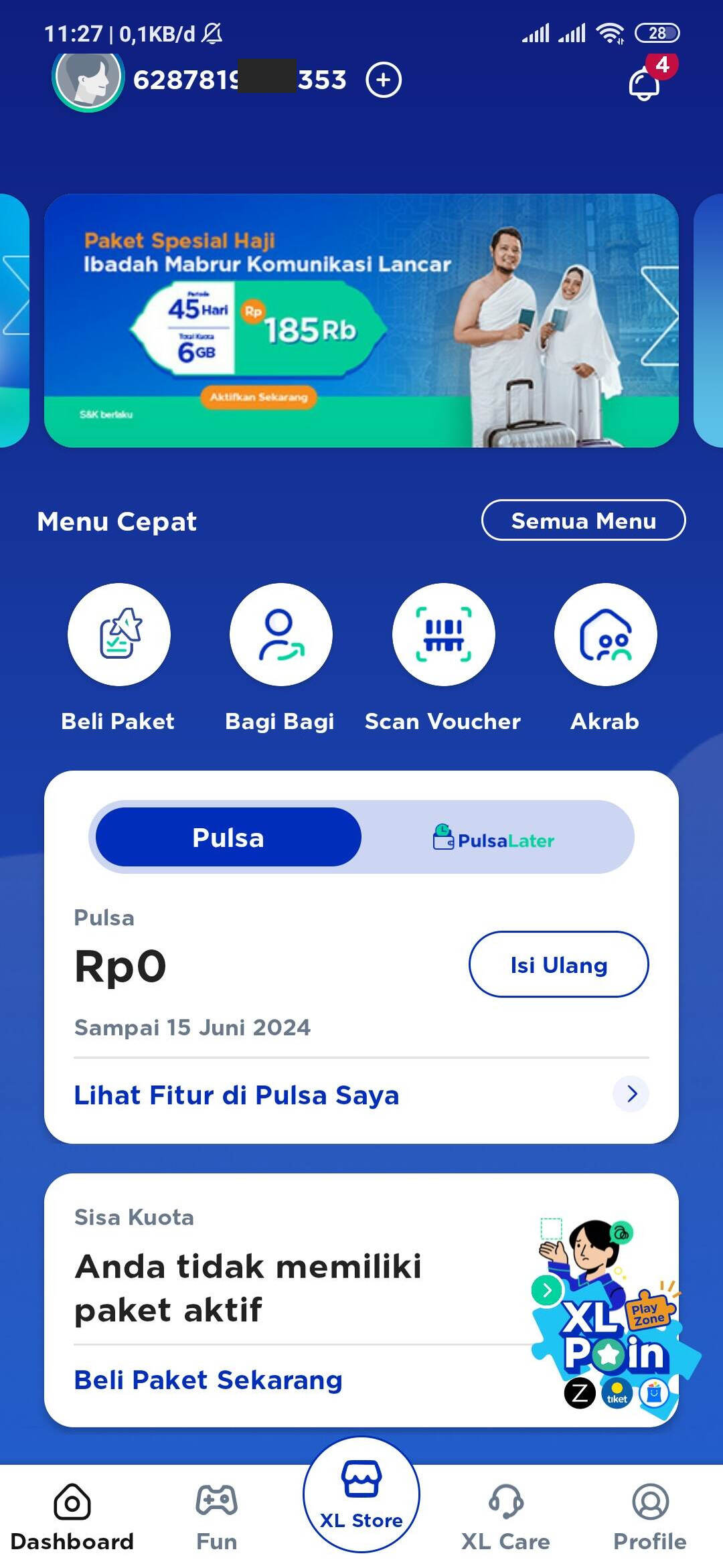Open the Paket Spesial Haji banner
Screen dimensions: 723x1568
361,320
